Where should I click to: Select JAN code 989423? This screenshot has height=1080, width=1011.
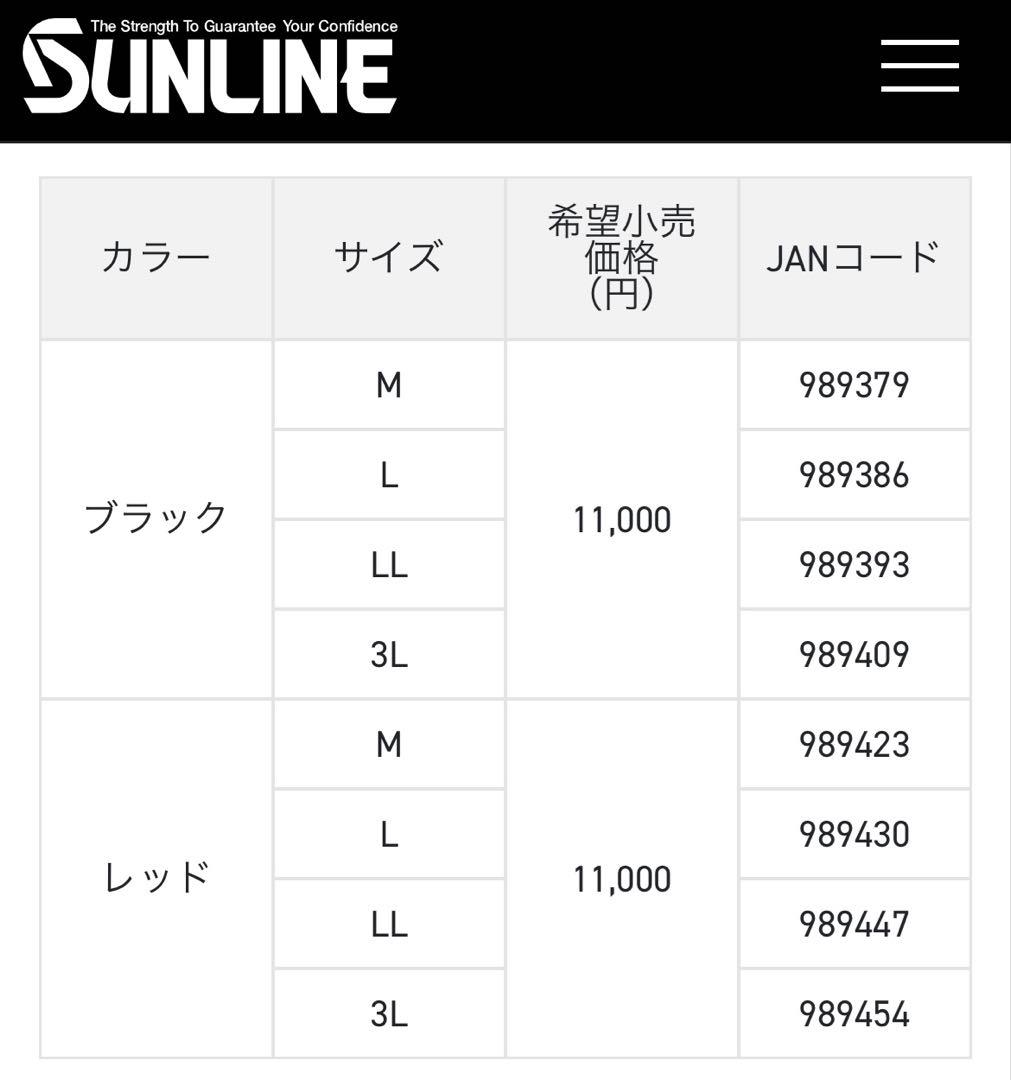[x=854, y=744]
